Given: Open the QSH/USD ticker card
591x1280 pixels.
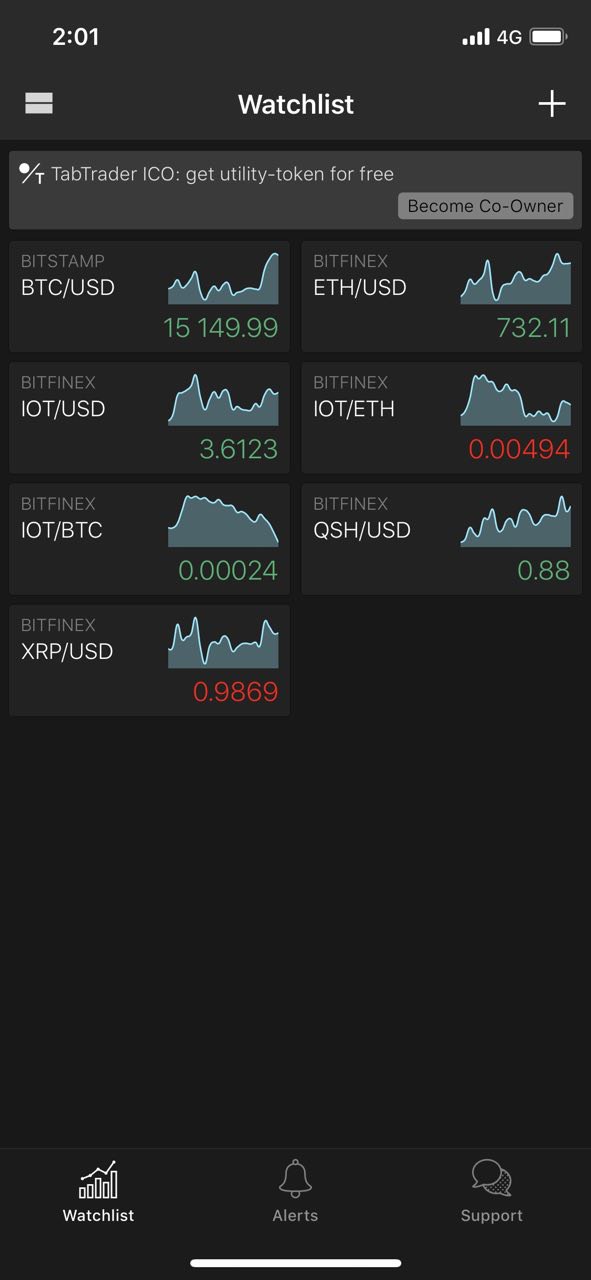Looking at the screenshot, I should point(441,539).
